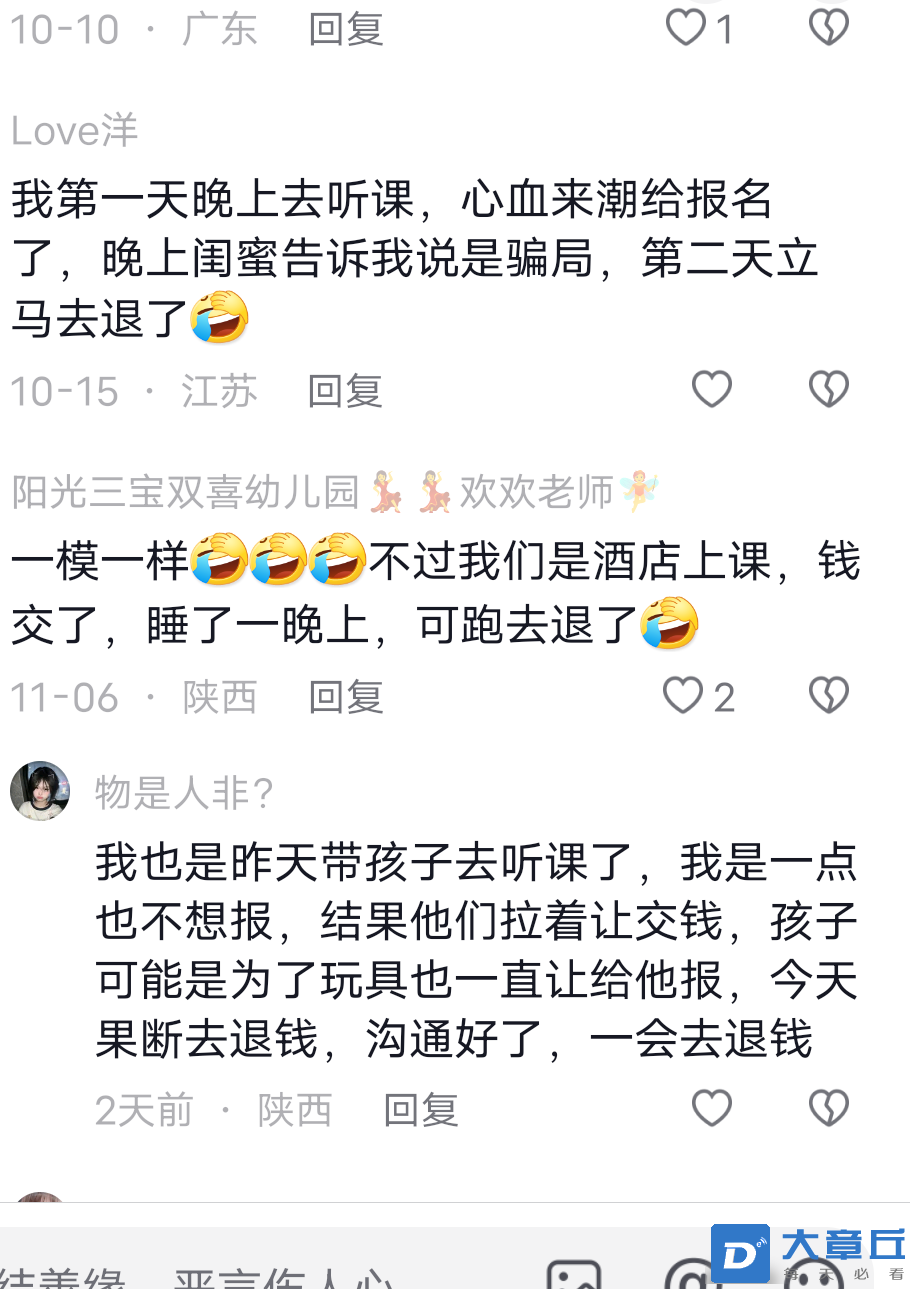Open the avatar of 物是人非?
Image resolution: width=910 pixels, height=1289 pixels.
[40, 791]
